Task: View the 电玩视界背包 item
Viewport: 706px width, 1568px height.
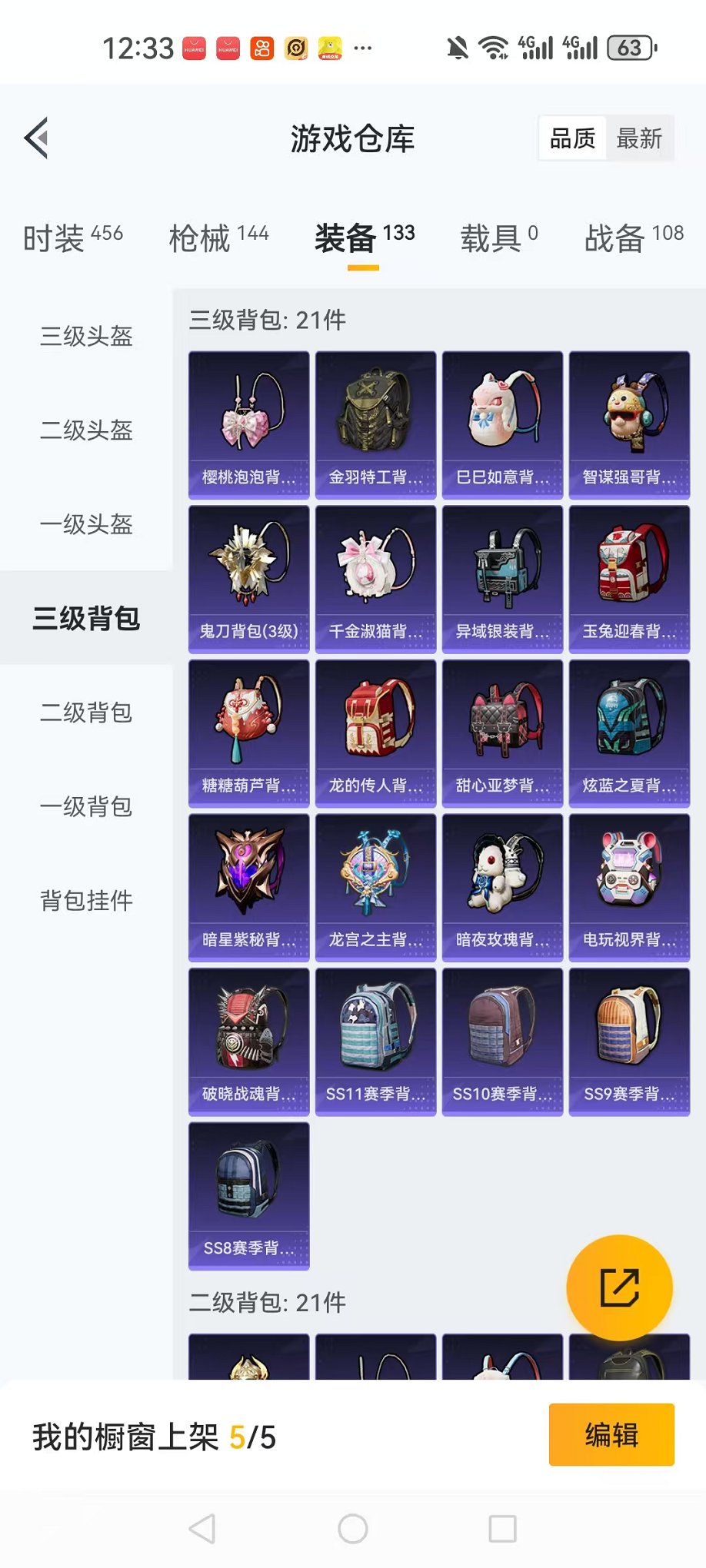Action: click(629, 888)
